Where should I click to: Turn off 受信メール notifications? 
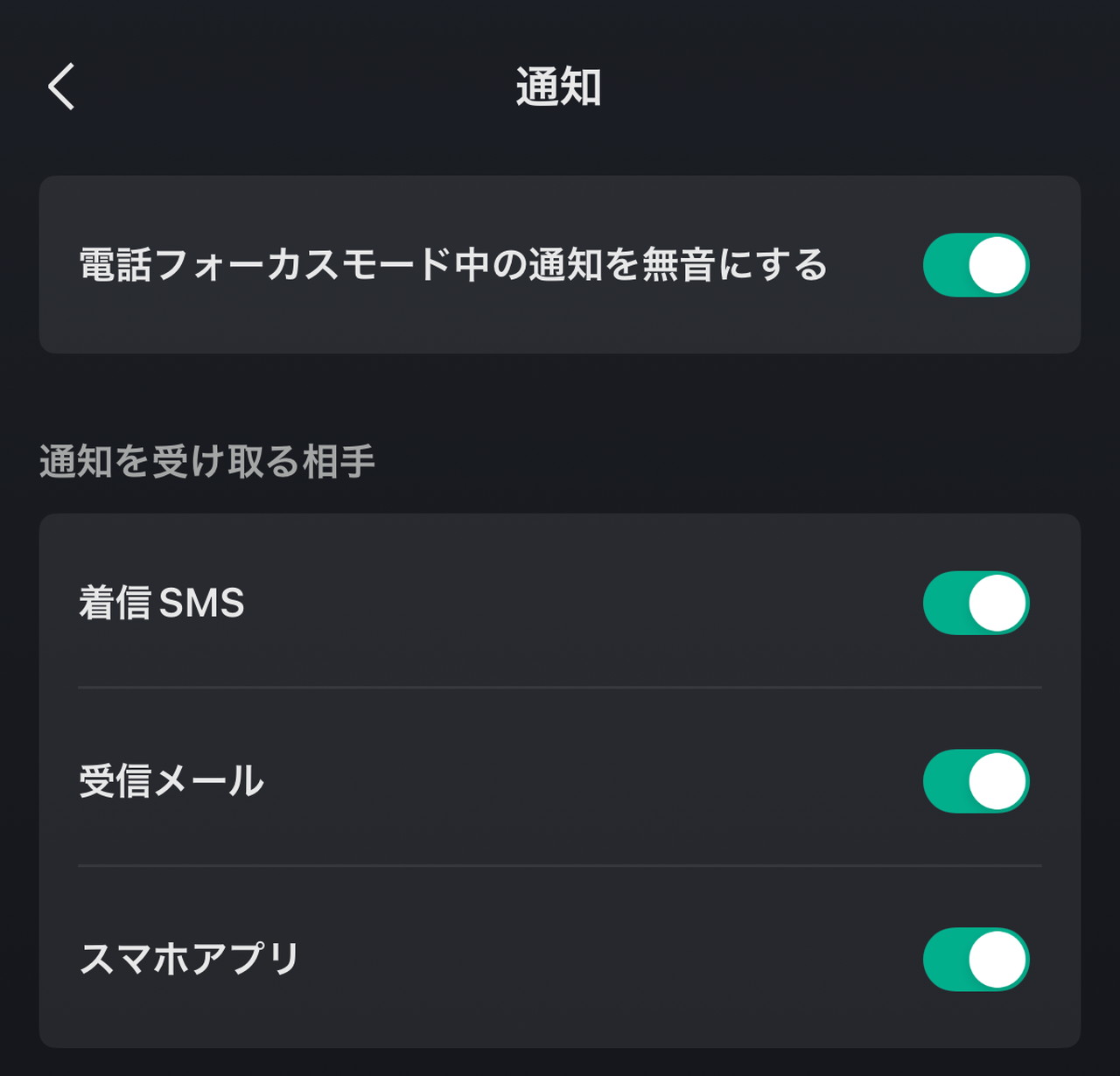tap(976, 781)
